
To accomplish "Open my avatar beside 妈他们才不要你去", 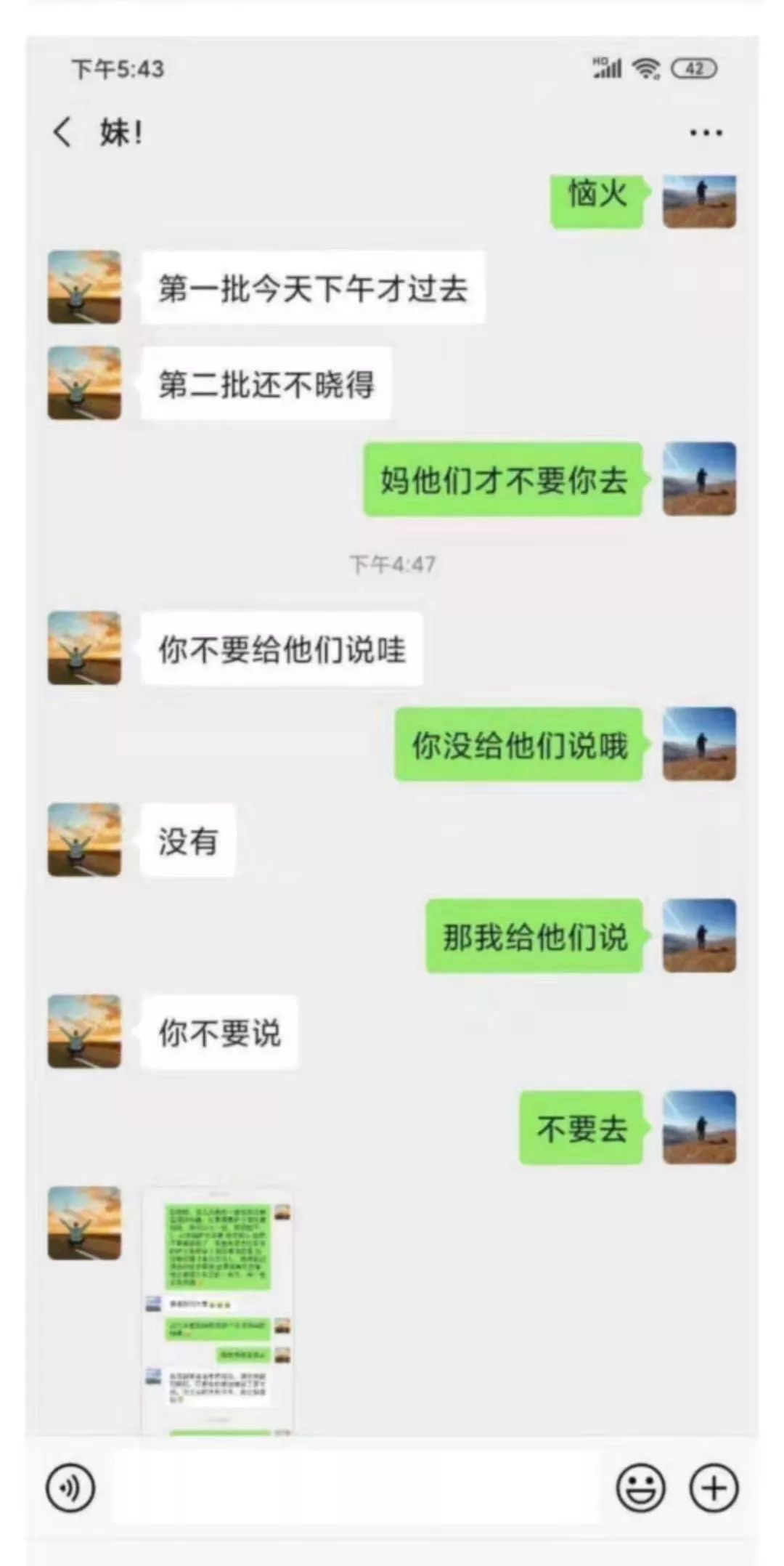I will click(700, 479).
